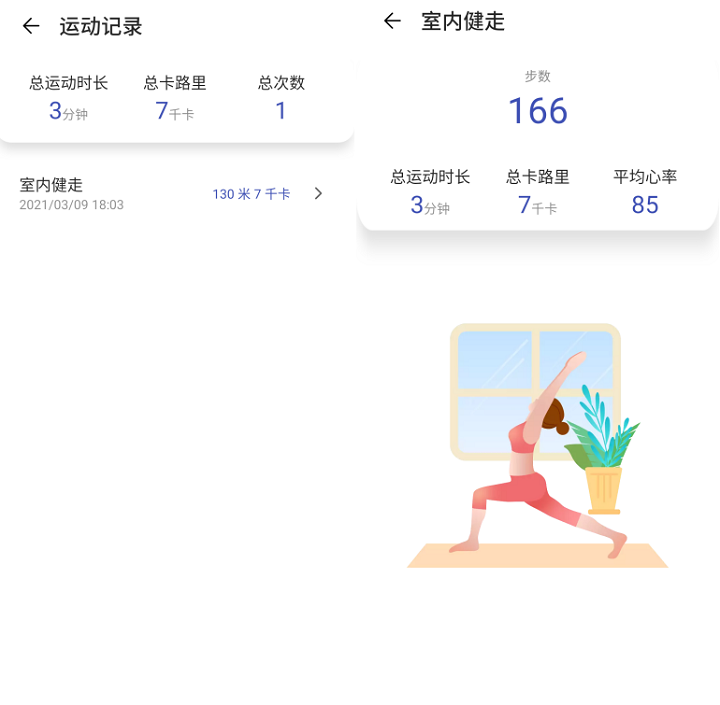Go back from the 室内健走 detail screen

pos(392,21)
